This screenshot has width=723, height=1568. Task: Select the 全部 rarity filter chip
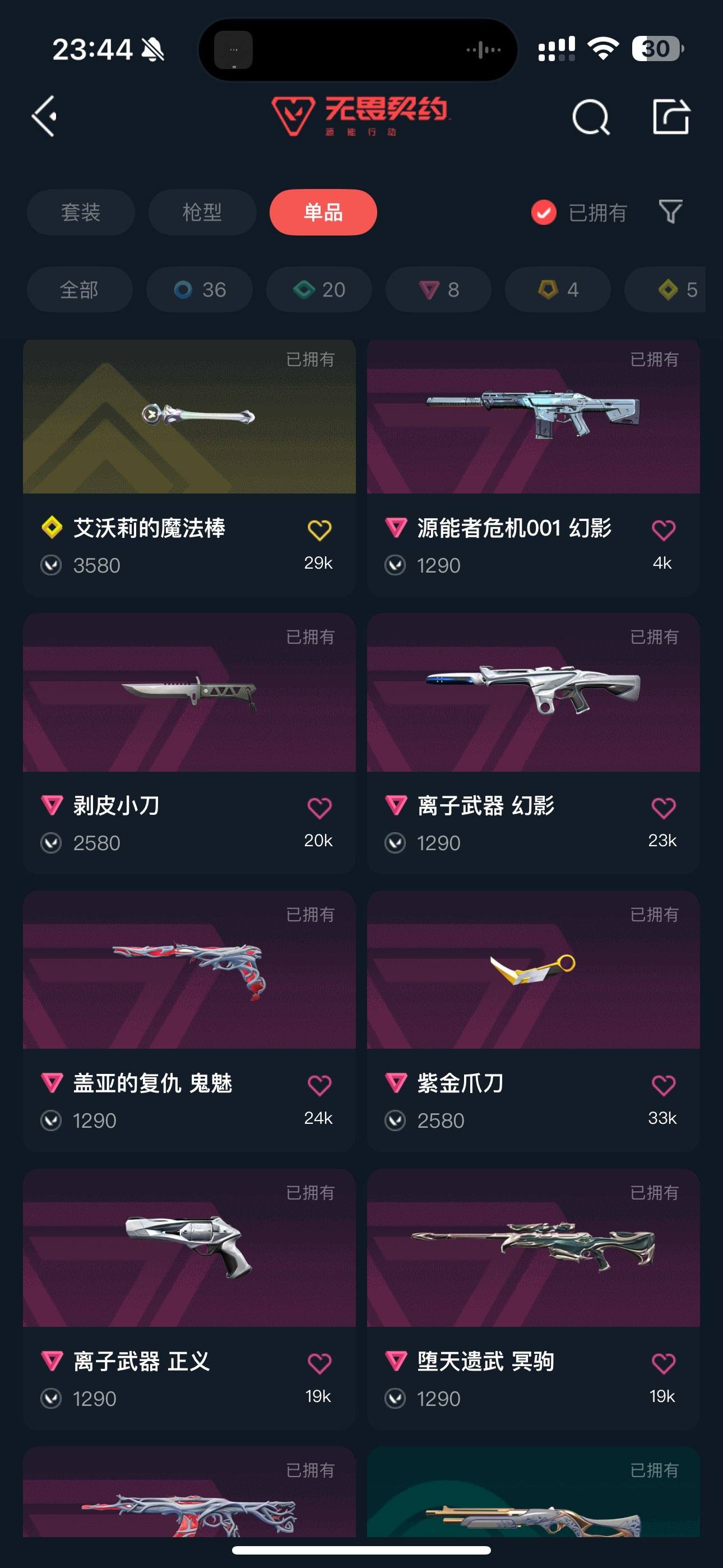pyautogui.click(x=80, y=290)
